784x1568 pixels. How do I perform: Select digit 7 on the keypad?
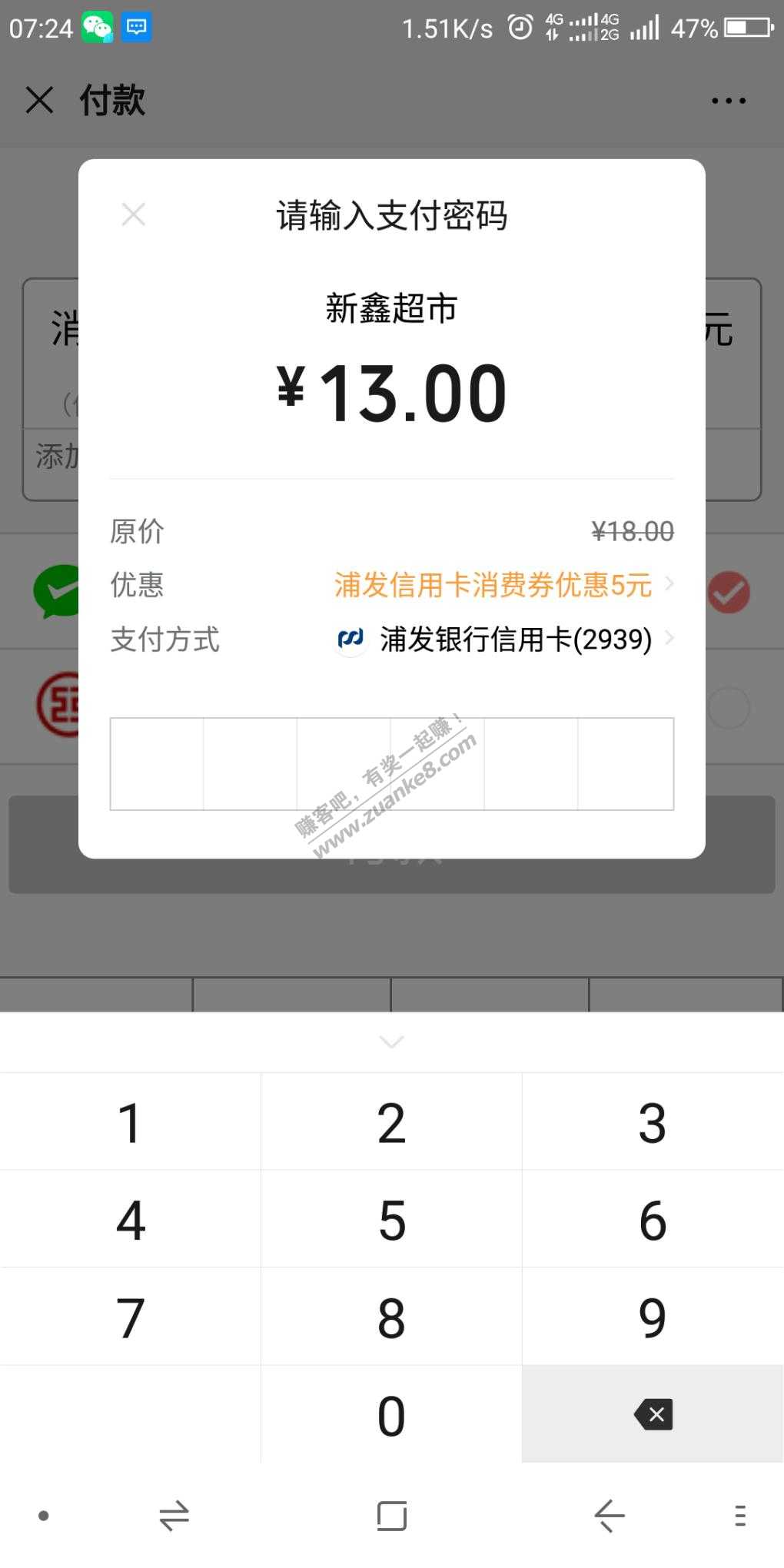[130, 1317]
